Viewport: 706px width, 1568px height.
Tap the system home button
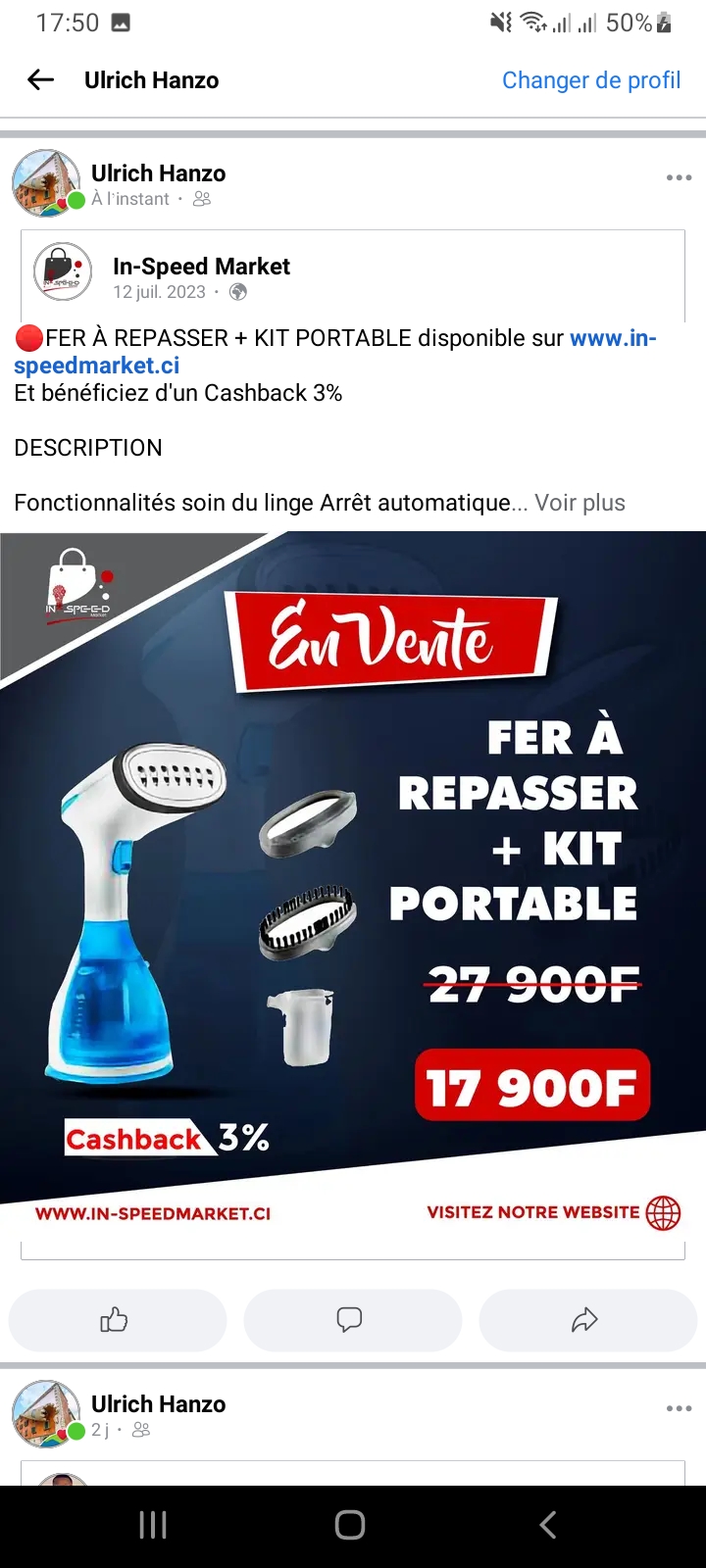(350, 1525)
